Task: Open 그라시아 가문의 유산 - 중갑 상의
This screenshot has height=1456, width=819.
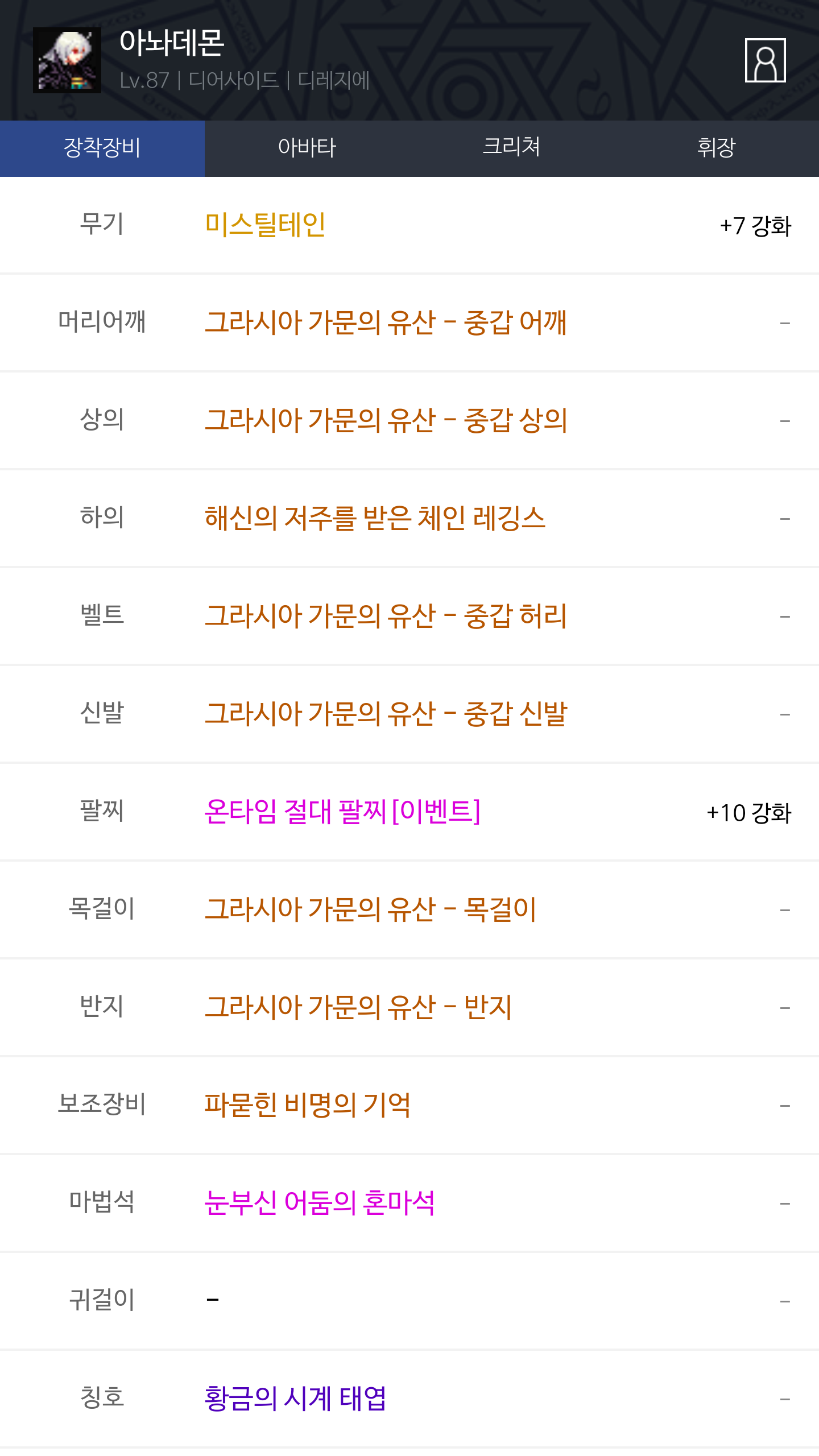Action: pyautogui.click(x=386, y=421)
